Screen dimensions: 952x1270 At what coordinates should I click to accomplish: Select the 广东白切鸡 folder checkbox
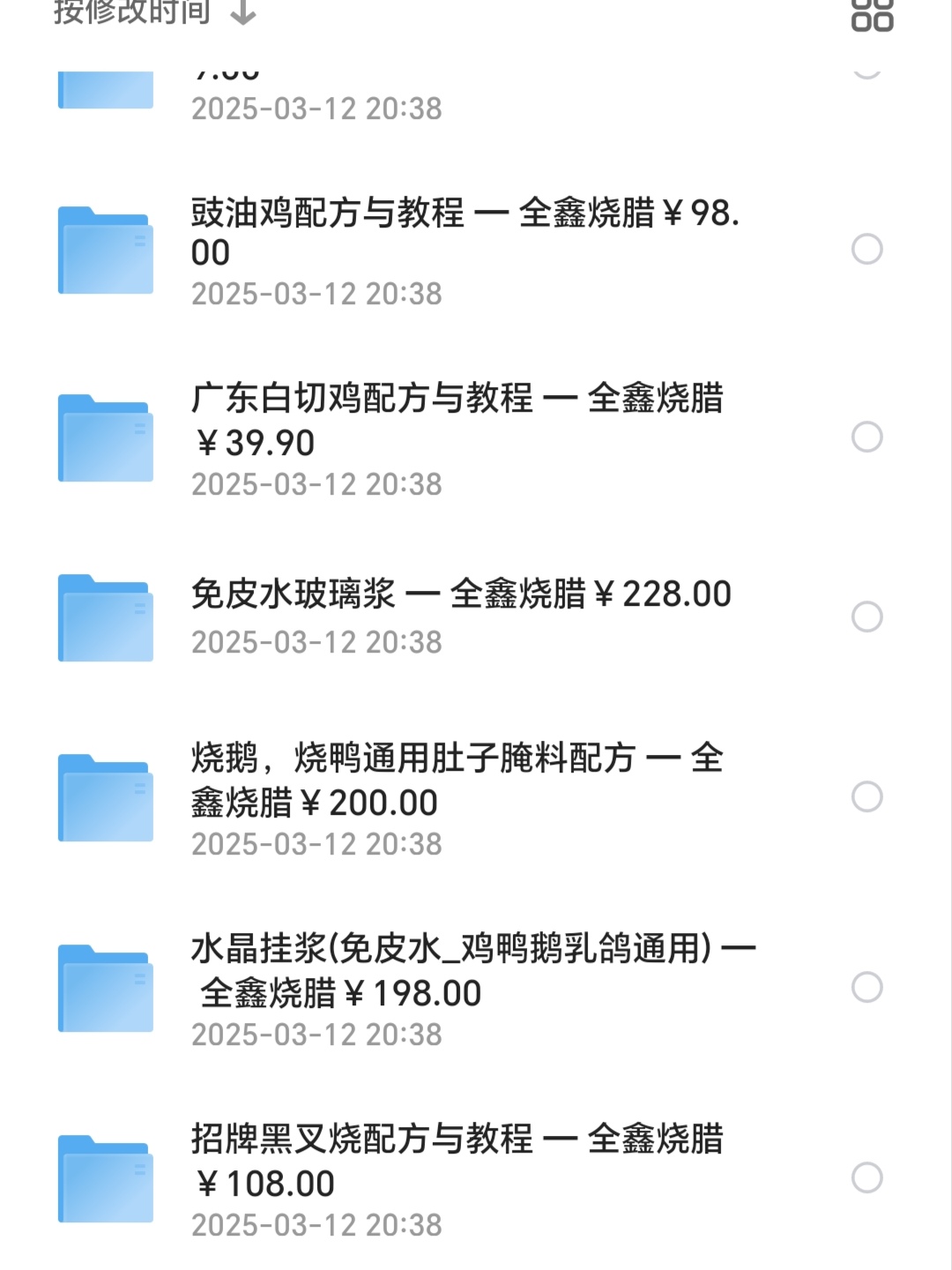pyautogui.click(x=867, y=437)
